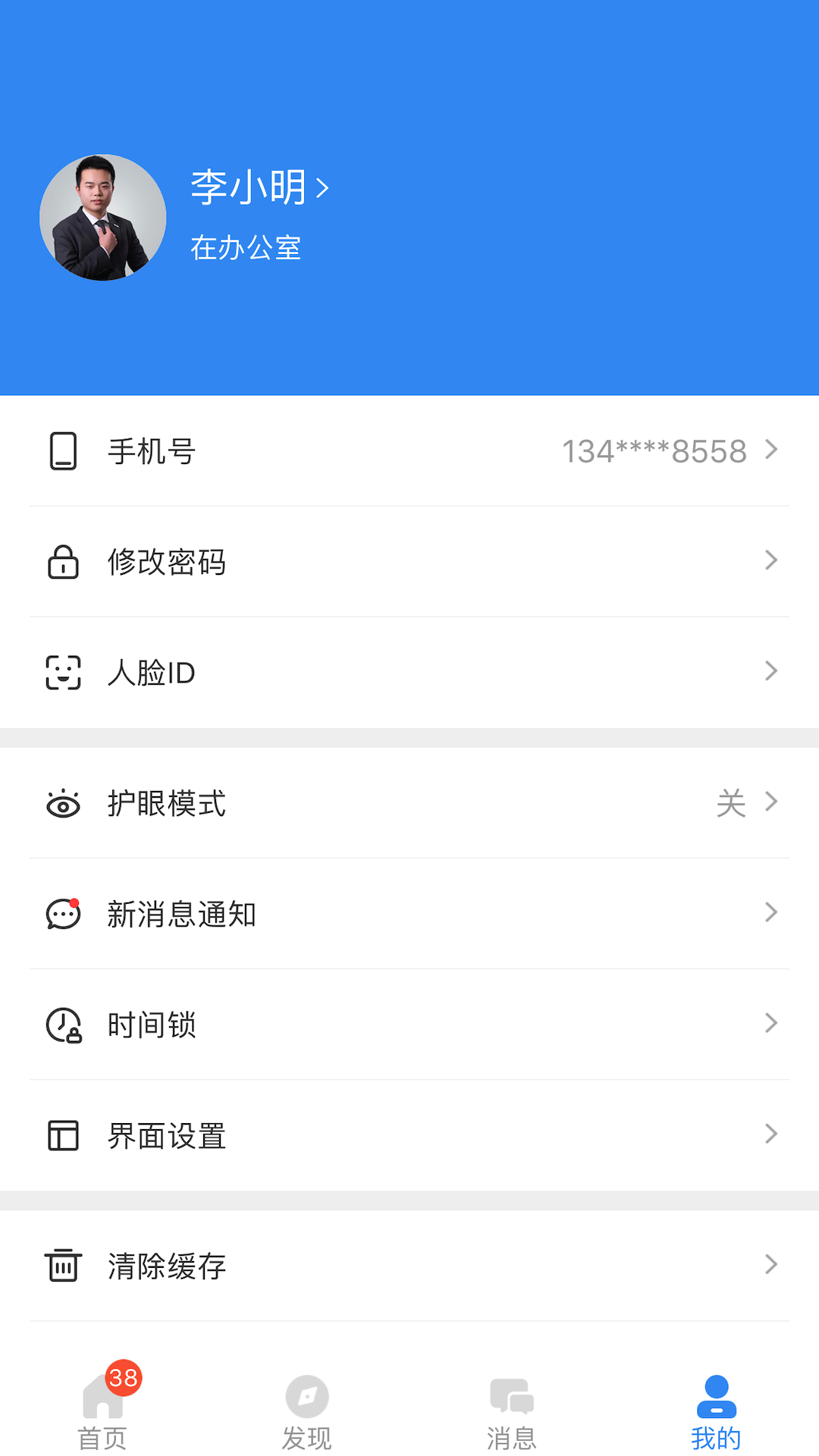The height and width of the screenshot is (1456, 819).
Task: Expand the 清除缓存 row chevron
Action: click(771, 1264)
